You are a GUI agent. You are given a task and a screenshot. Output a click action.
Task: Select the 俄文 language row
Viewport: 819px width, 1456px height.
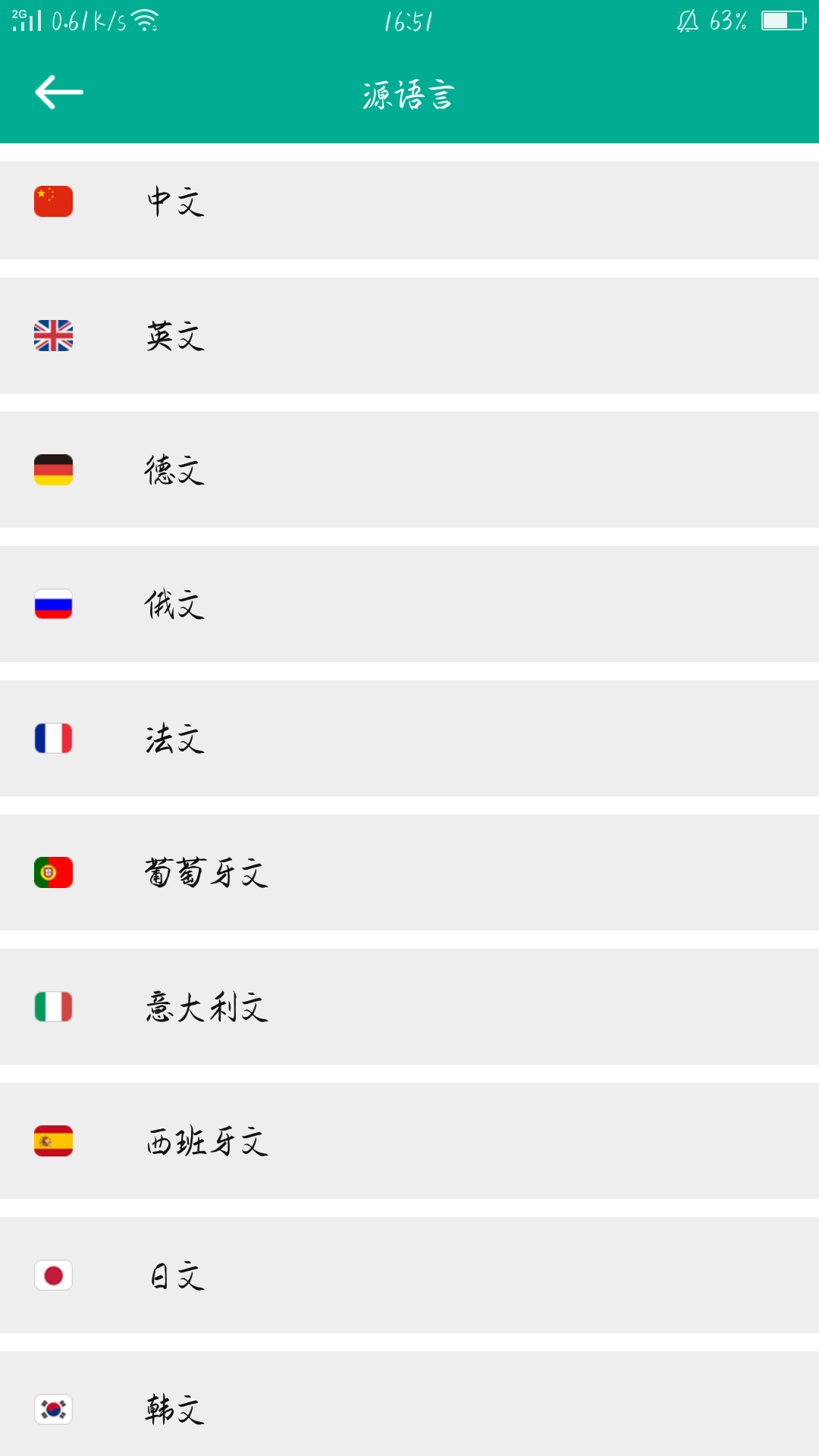tap(409, 604)
